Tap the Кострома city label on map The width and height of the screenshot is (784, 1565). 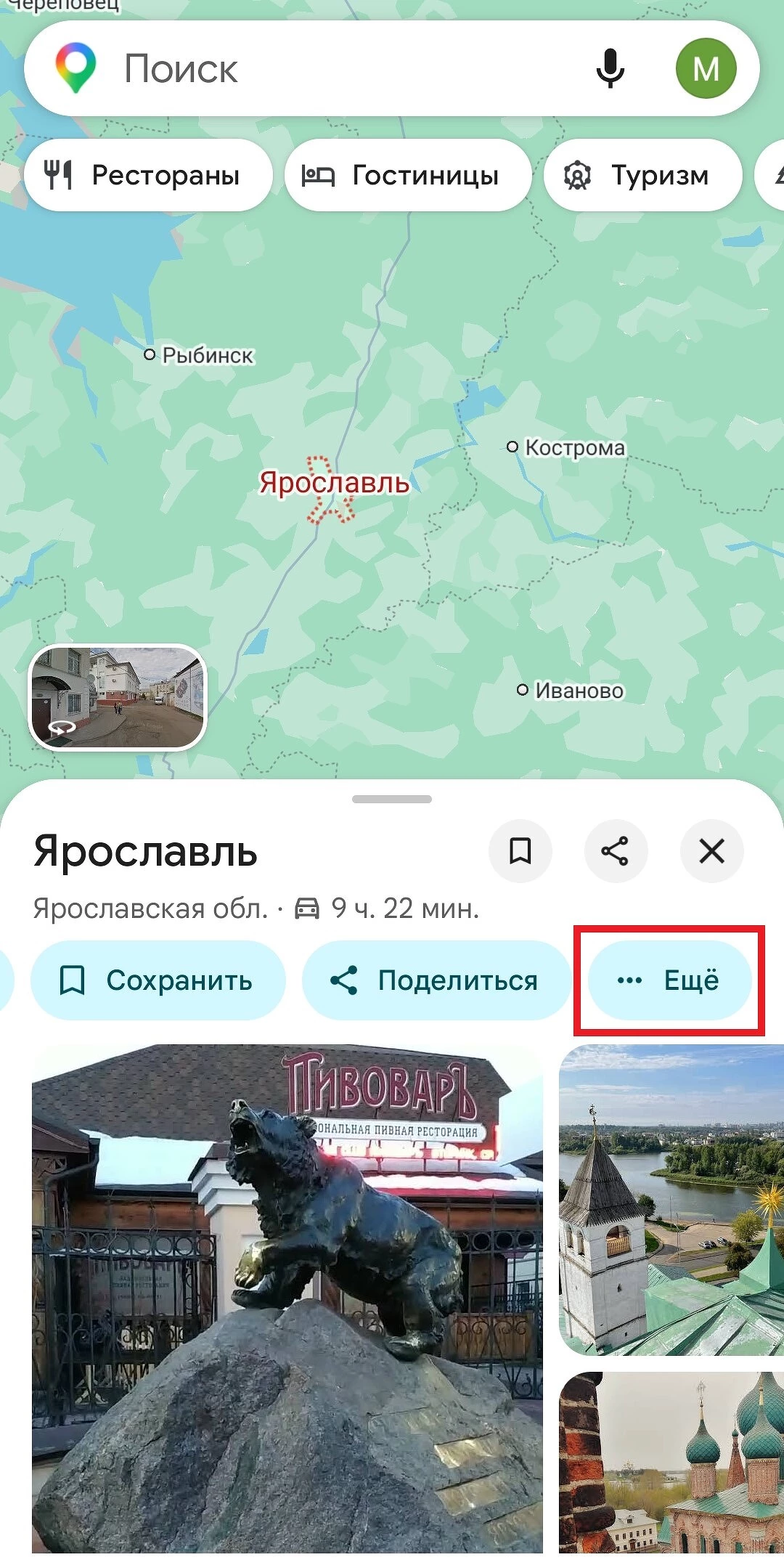pyautogui.click(x=573, y=447)
